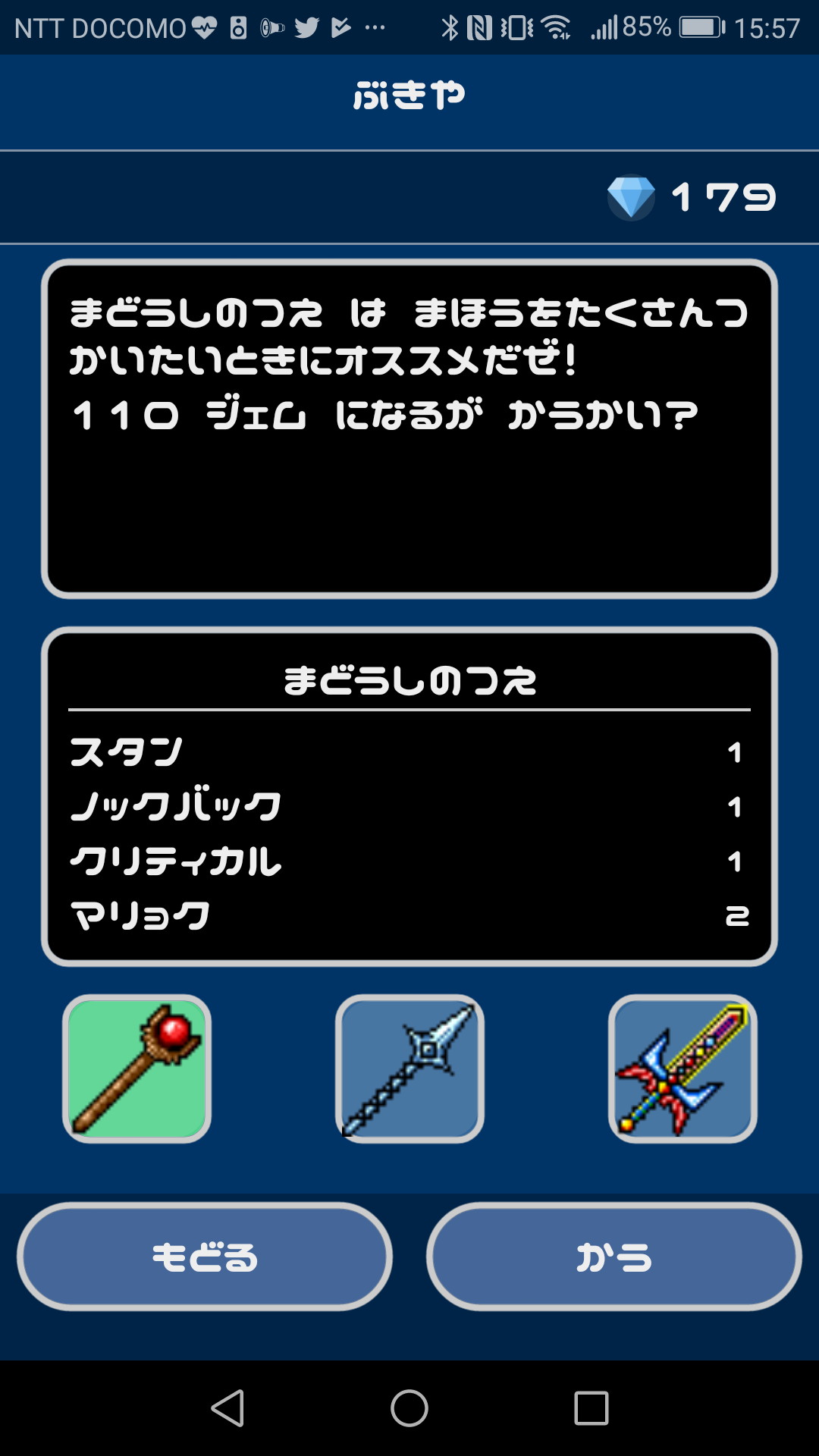Buy the staff with かう button

tap(614, 1257)
